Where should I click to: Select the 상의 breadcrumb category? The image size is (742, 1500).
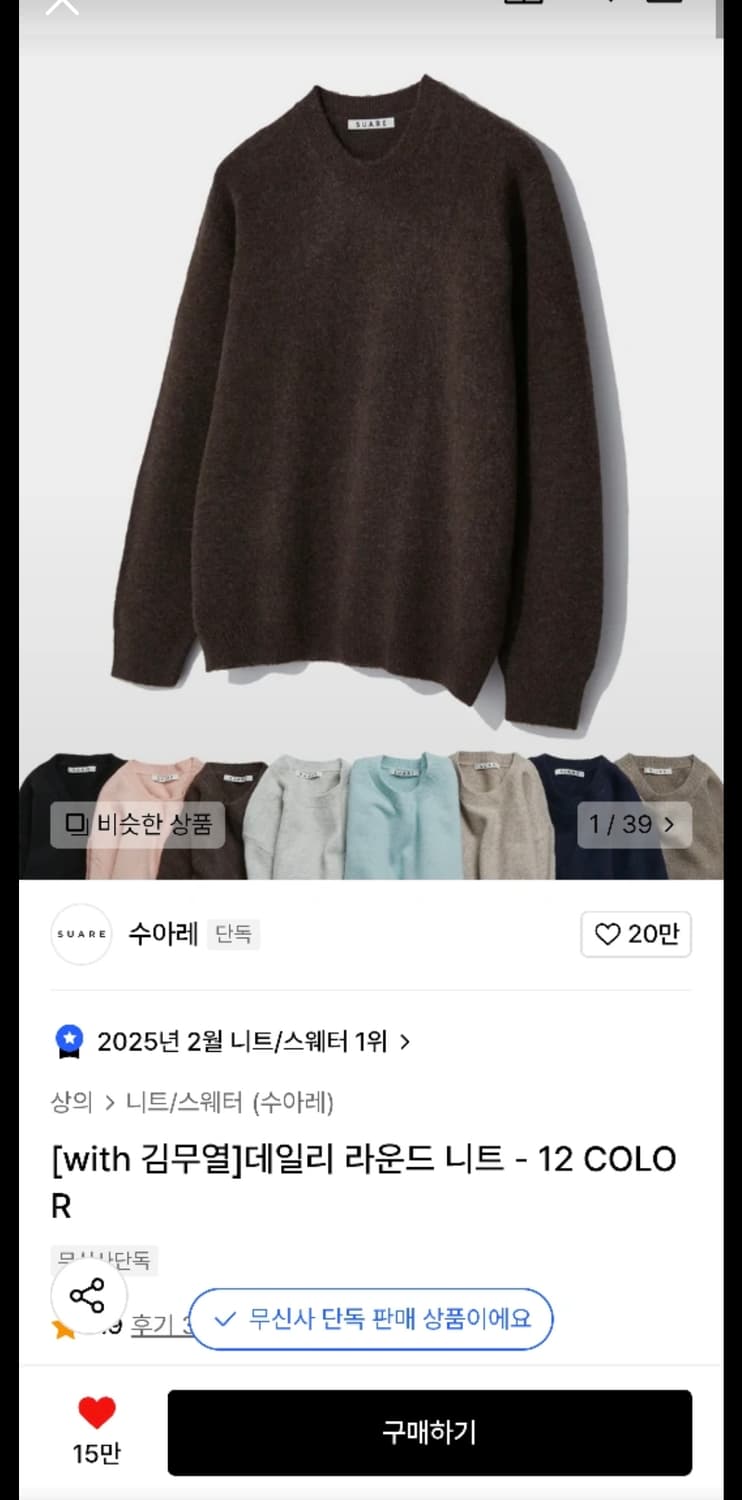pyautogui.click(x=66, y=1102)
